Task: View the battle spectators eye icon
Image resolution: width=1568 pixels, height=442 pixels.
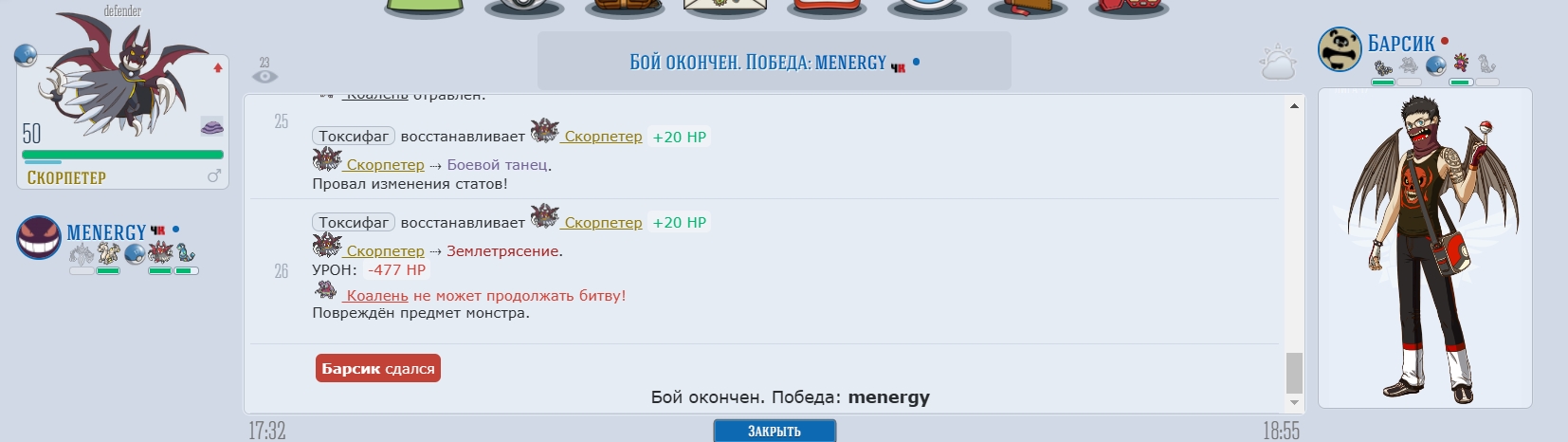Action: point(264,76)
